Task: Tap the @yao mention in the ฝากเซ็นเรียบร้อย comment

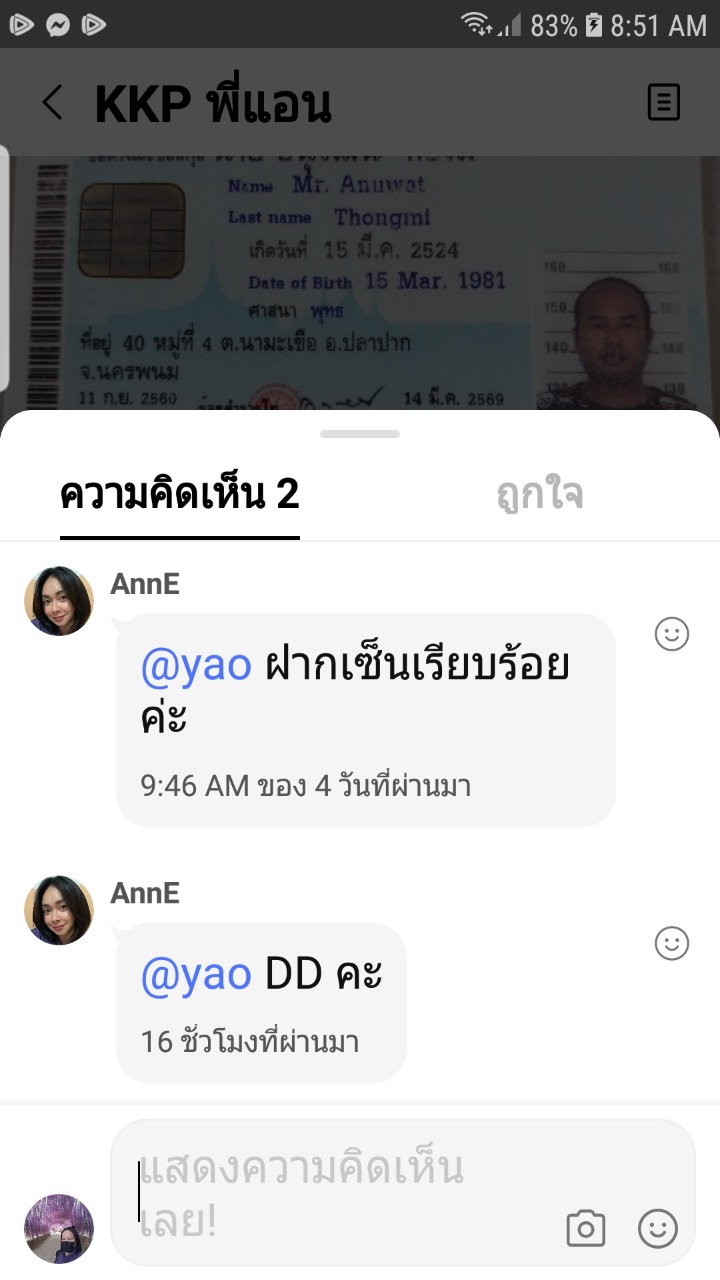Action: (x=196, y=666)
